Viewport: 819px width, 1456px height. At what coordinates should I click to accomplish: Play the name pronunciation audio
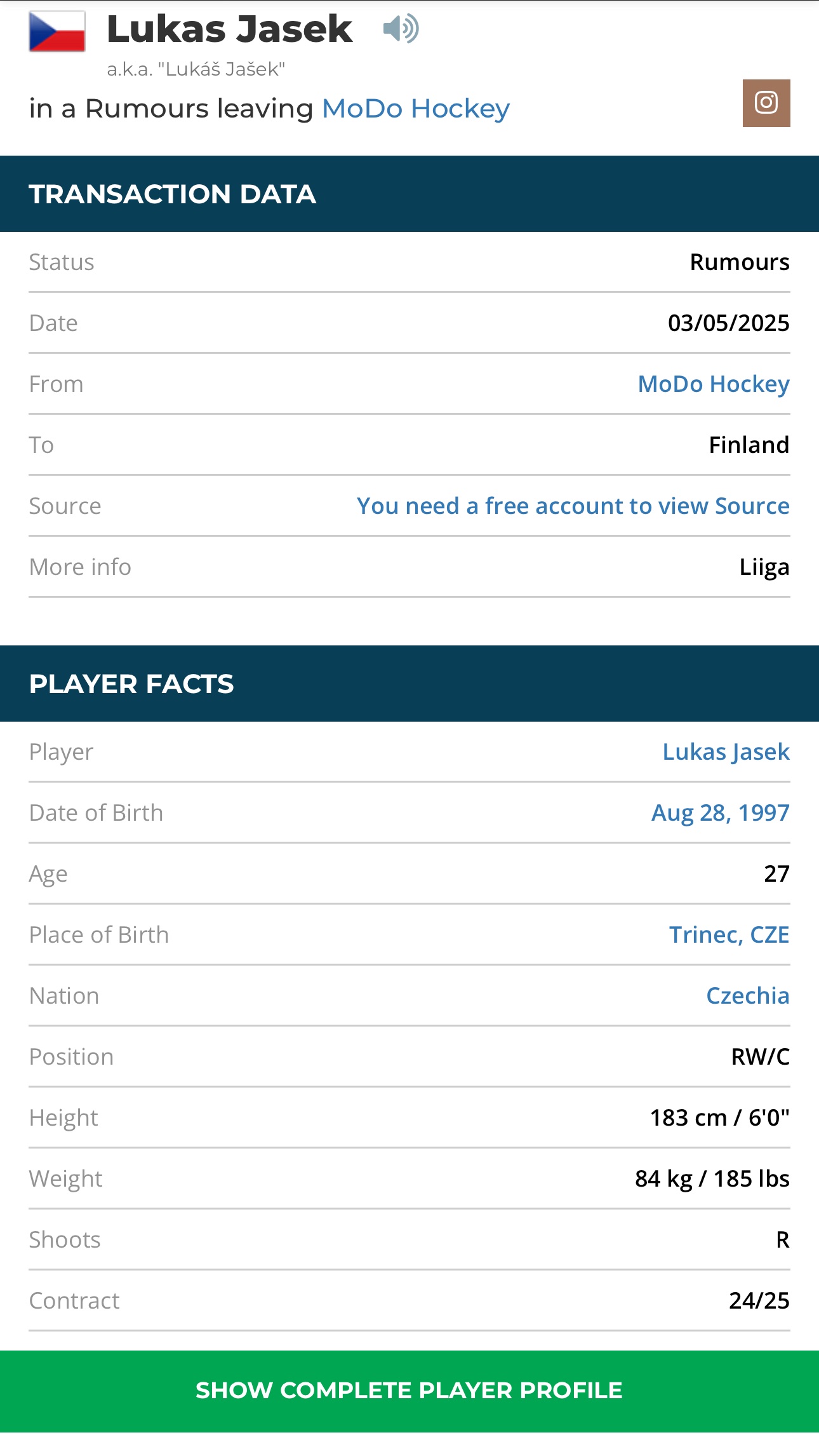401,29
